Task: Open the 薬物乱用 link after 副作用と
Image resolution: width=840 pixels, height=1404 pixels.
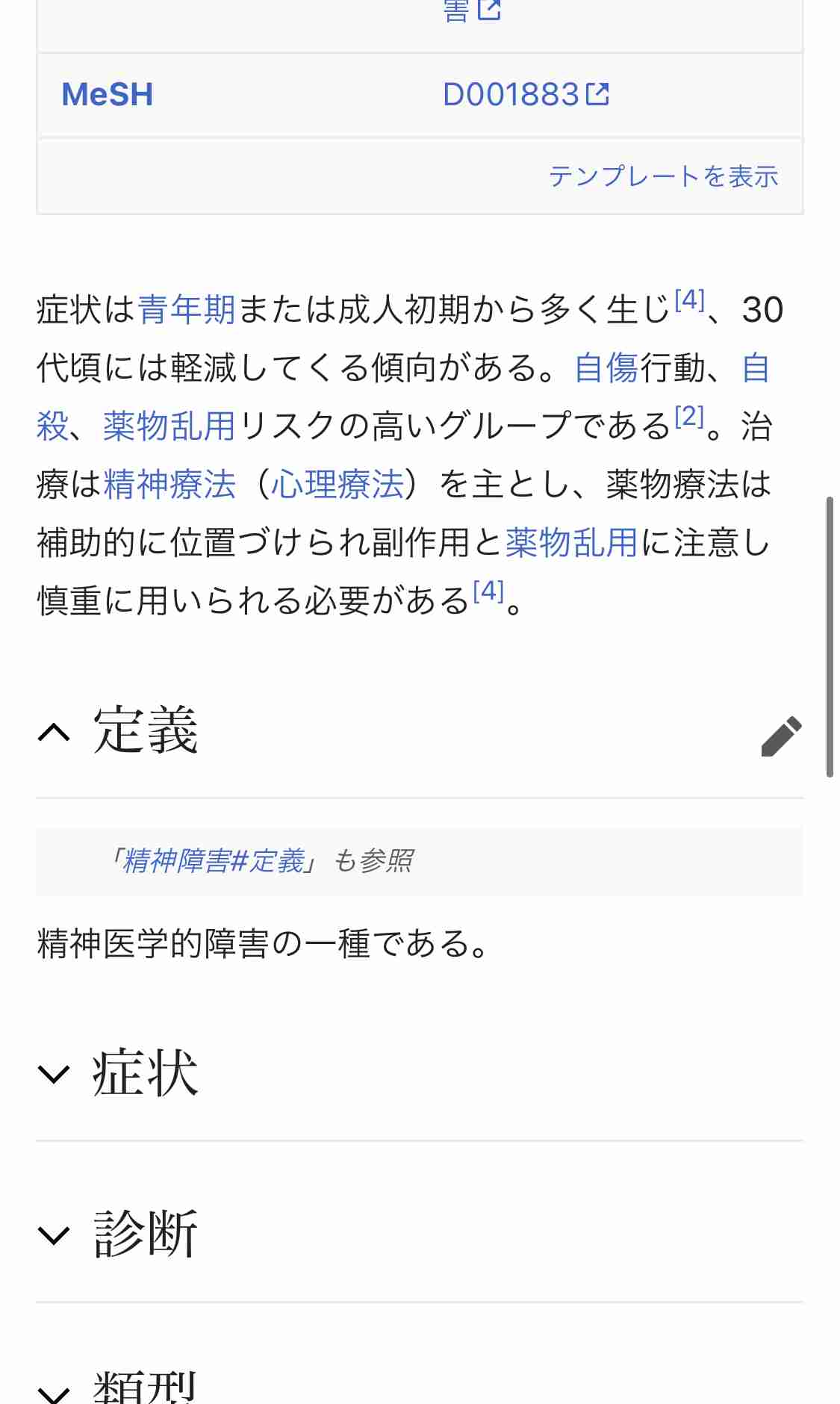Action: [x=571, y=542]
